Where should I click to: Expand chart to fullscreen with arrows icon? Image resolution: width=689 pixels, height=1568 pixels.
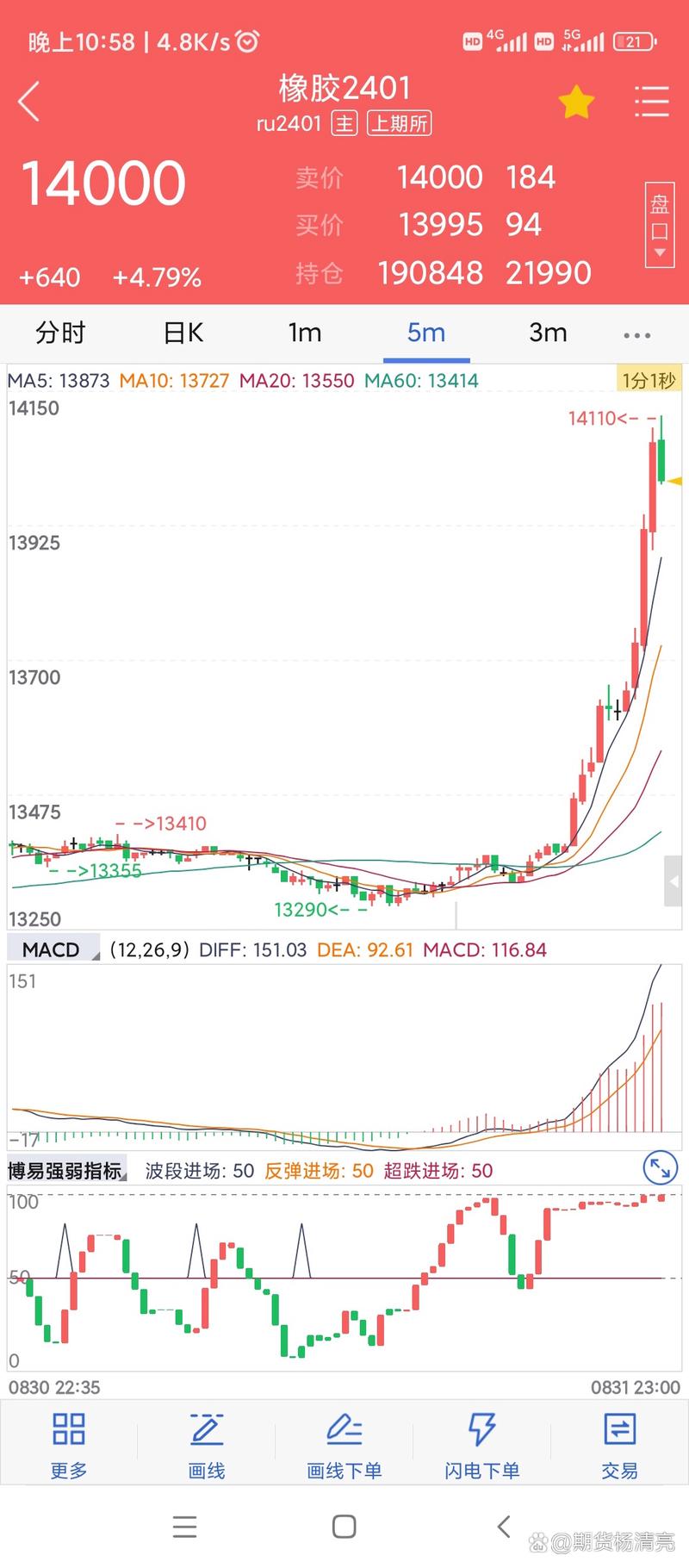(660, 1168)
